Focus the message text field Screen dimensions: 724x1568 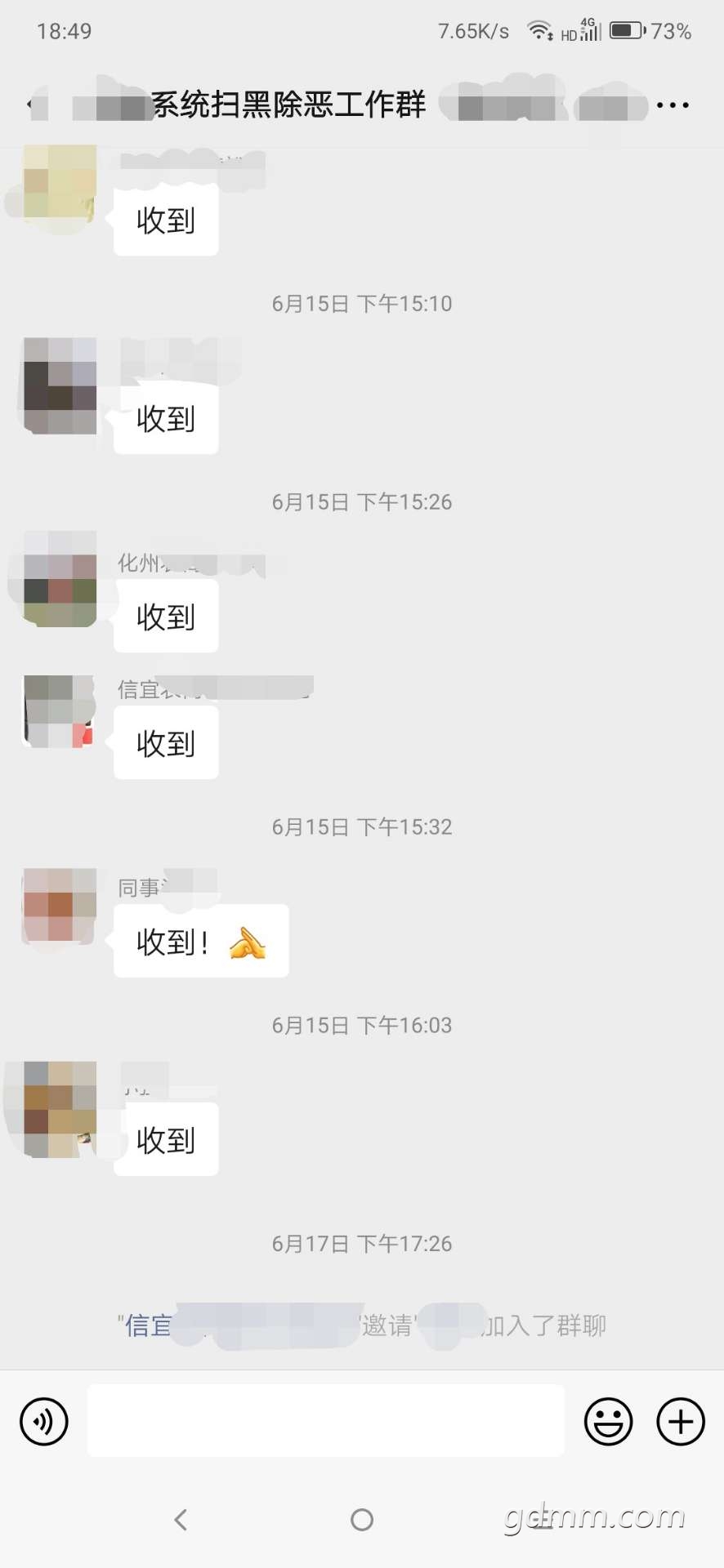tap(325, 1420)
